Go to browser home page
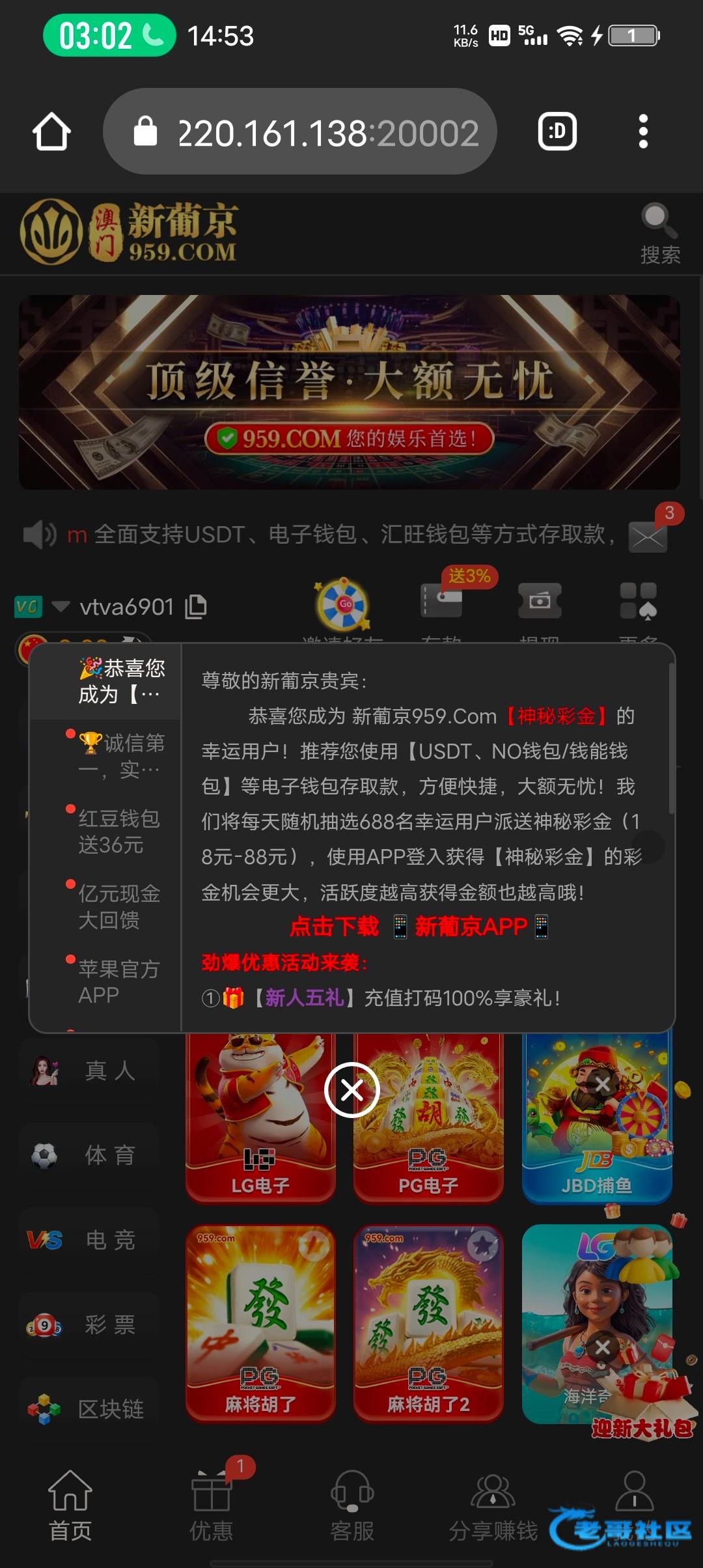This screenshot has height=1568, width=703. [52, 132]
